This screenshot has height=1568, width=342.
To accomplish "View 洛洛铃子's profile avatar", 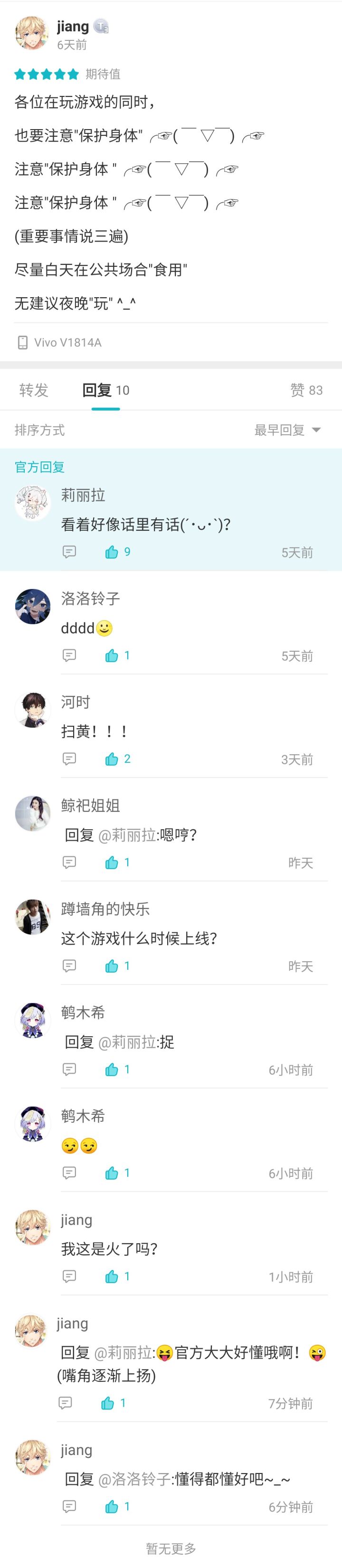I will click(32, 606).
